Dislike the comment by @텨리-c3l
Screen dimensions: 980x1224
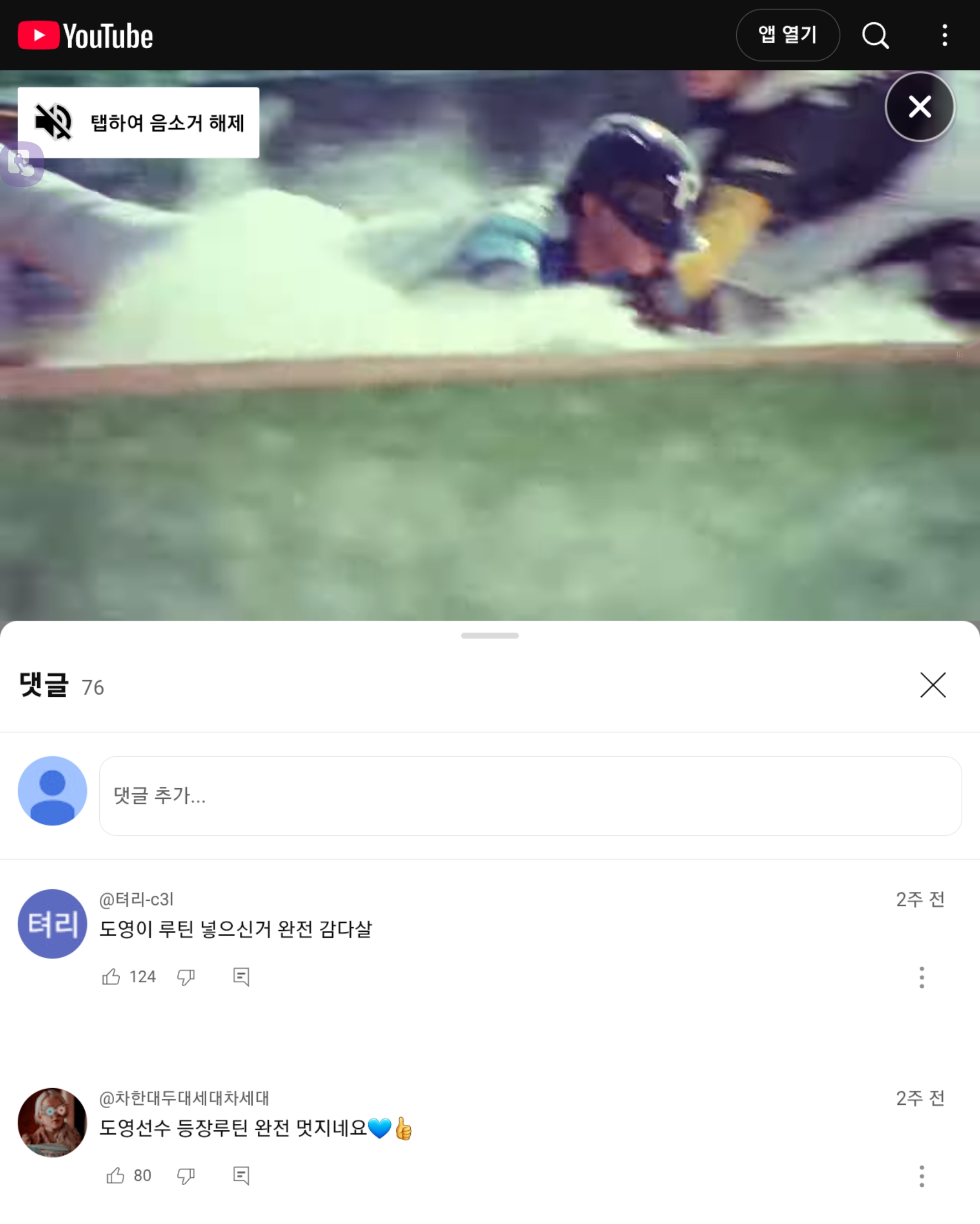click(x=186, y=976)
